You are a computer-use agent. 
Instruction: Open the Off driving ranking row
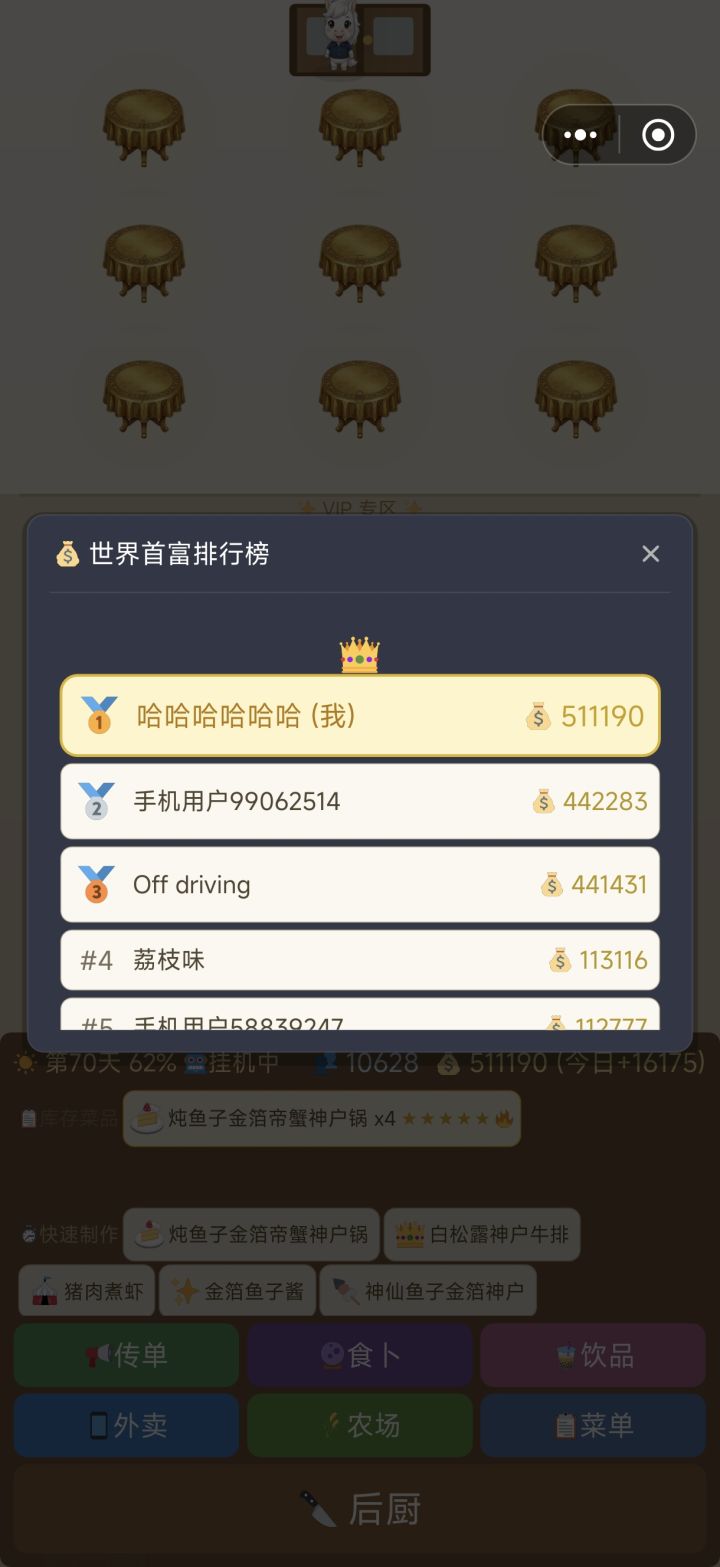pos(360,885)
